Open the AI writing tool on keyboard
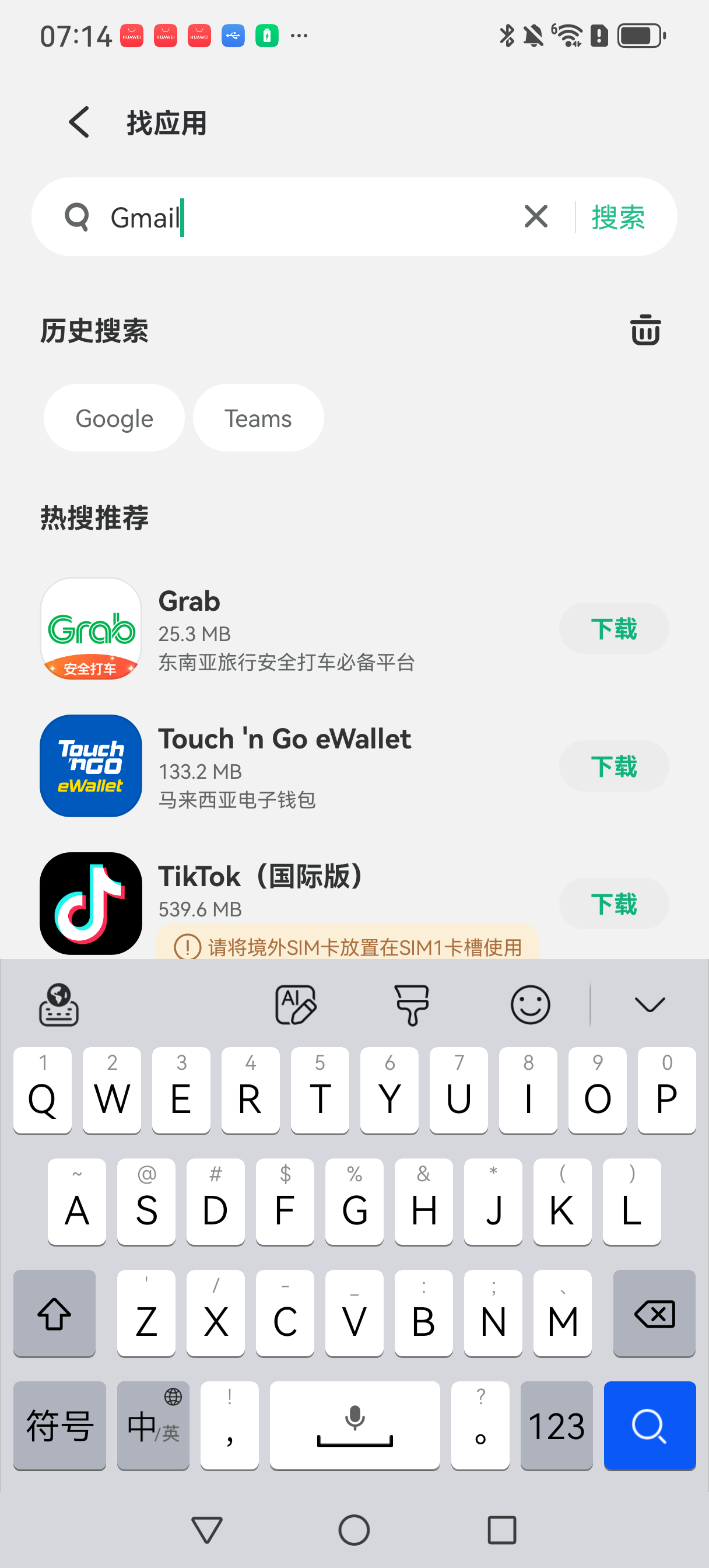The width and height of the screenshot is (709, 1568). click(296, 1005)
